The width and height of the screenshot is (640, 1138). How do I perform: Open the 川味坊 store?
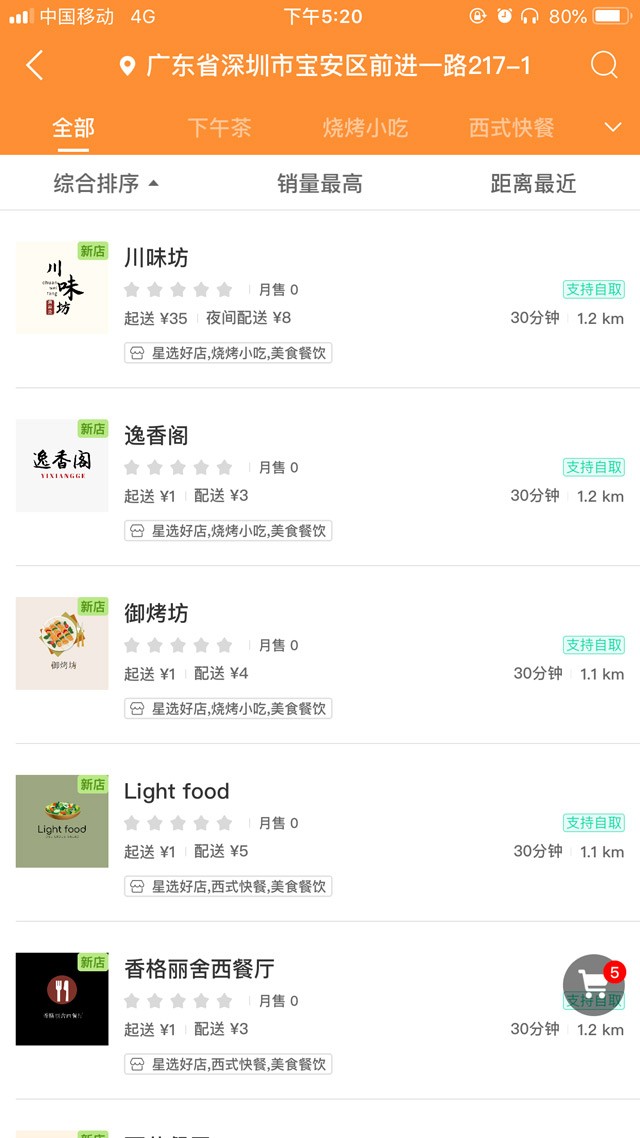156,258
